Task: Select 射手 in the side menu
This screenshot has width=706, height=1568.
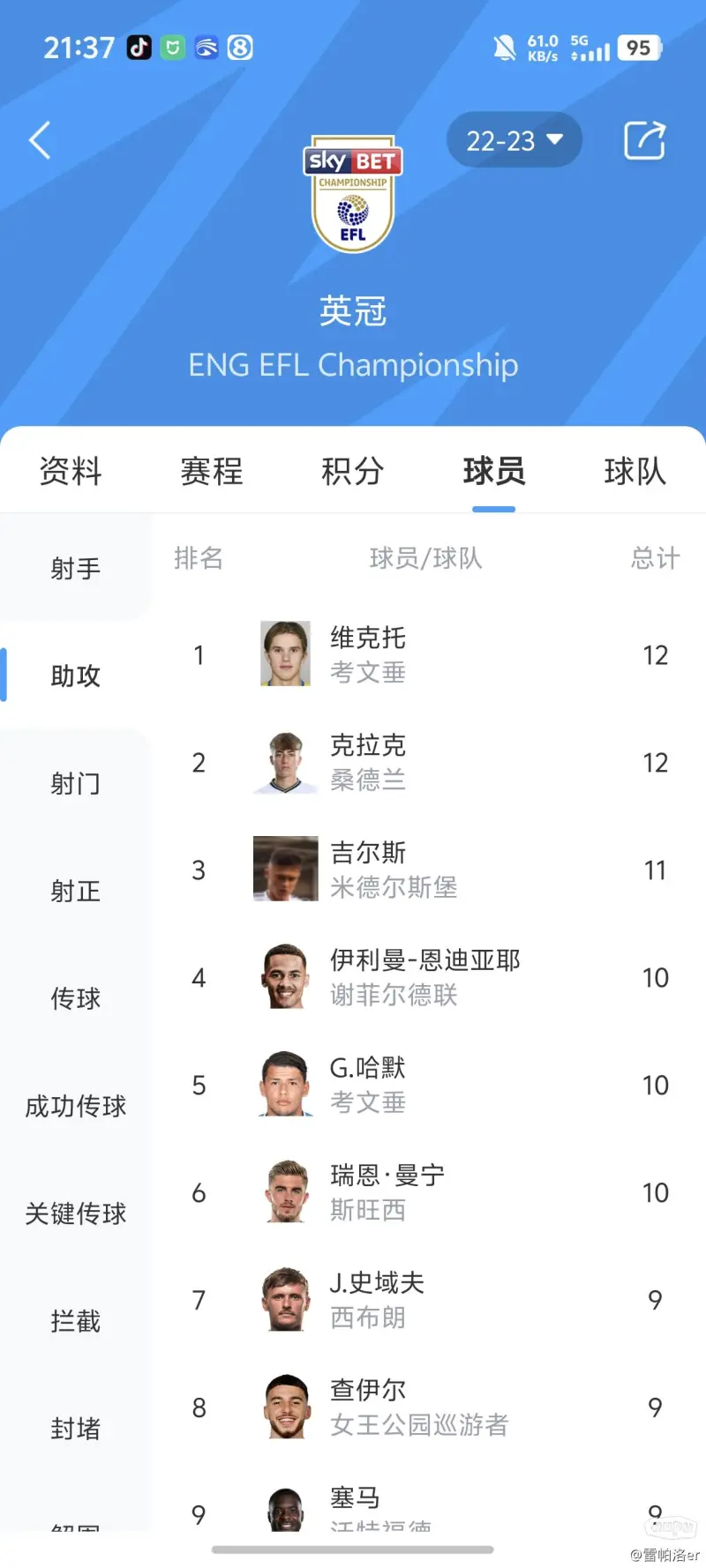Action: [76, 569]
